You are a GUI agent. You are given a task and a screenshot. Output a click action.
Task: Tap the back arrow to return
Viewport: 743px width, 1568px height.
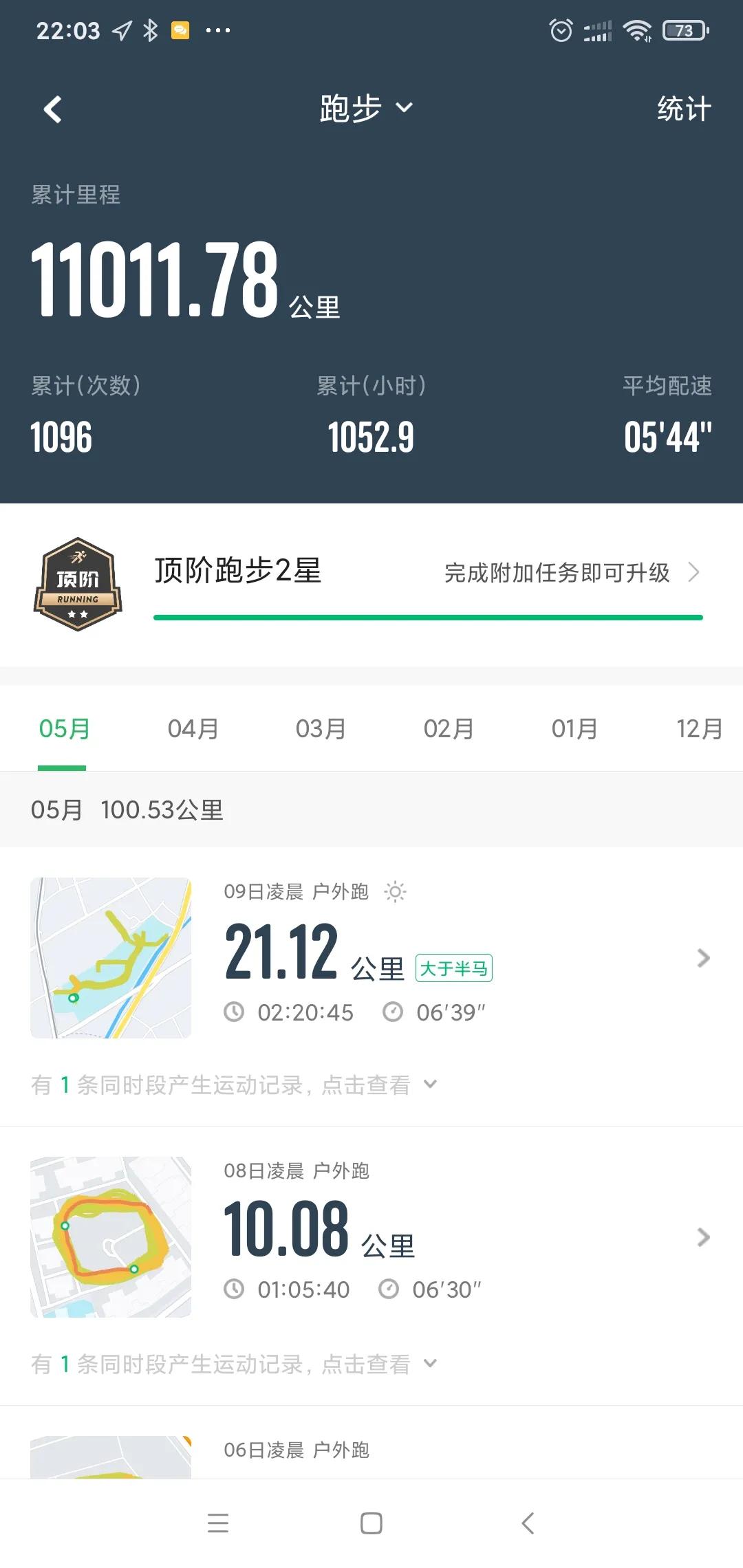tap(54, 109)
